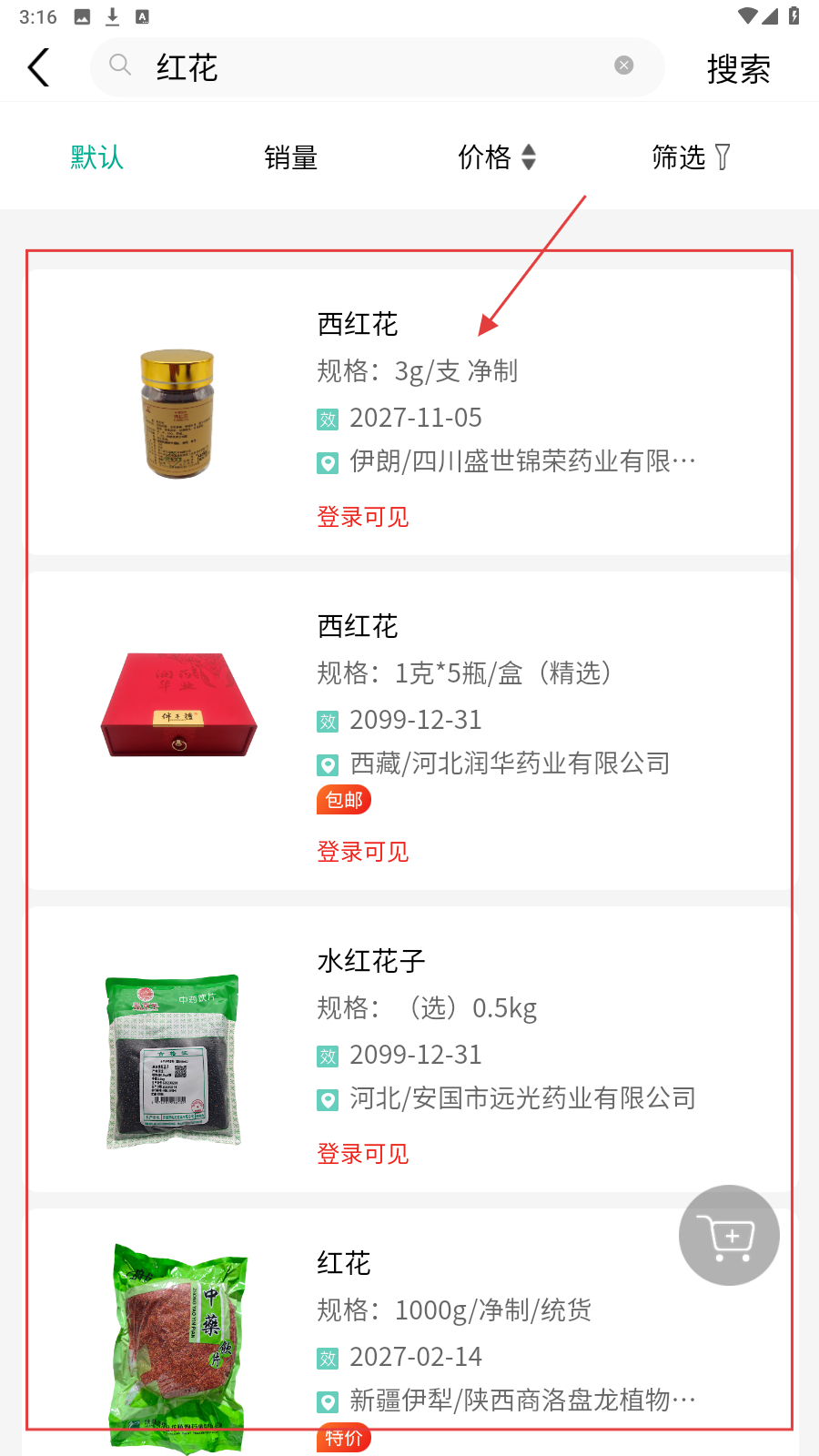Image resolution: width=819 pixels, height=1456 pixels.
Task: Tap 登录可见 under 水红花子
Action: (x=363, y=1154)
